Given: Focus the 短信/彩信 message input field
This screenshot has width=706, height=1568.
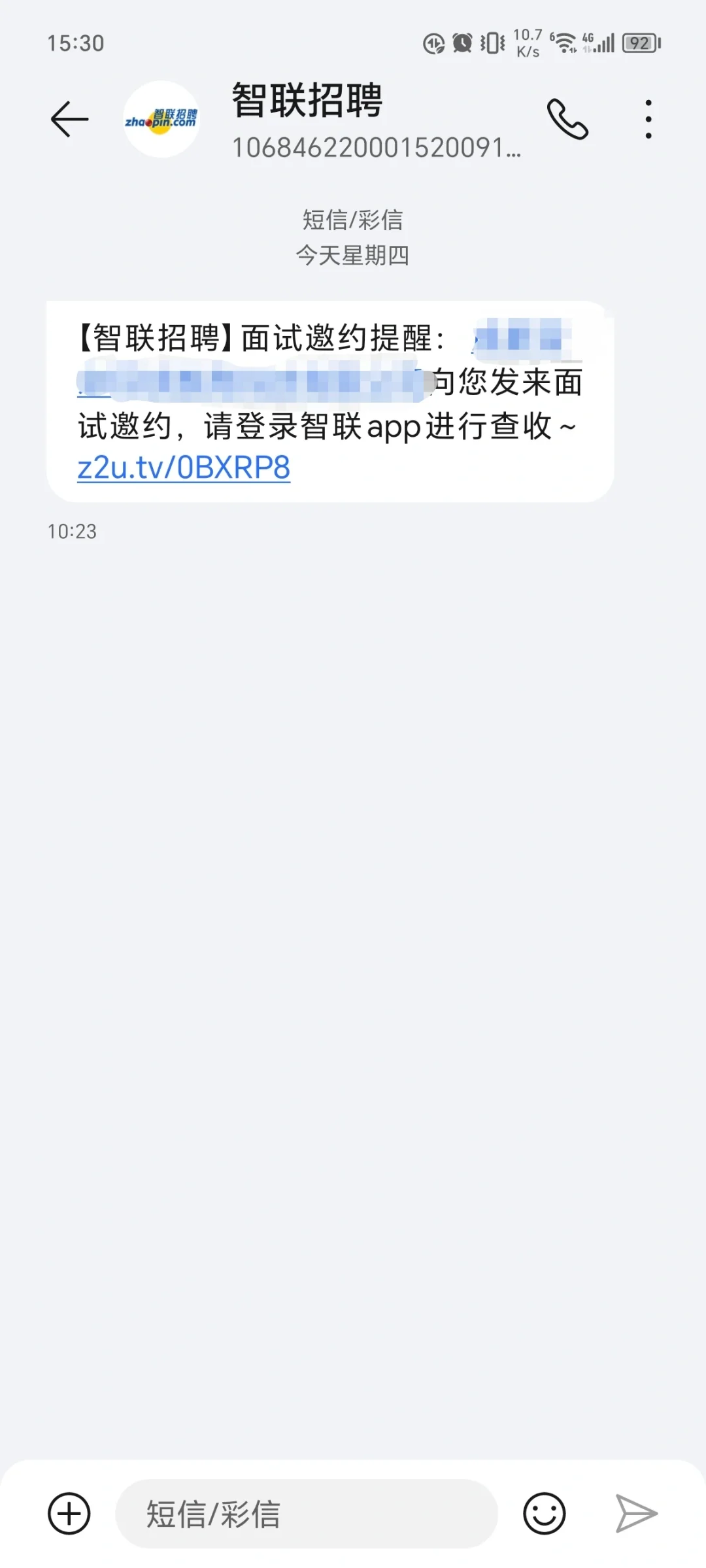Looking at the screenshot, I should pos(307,1513).
